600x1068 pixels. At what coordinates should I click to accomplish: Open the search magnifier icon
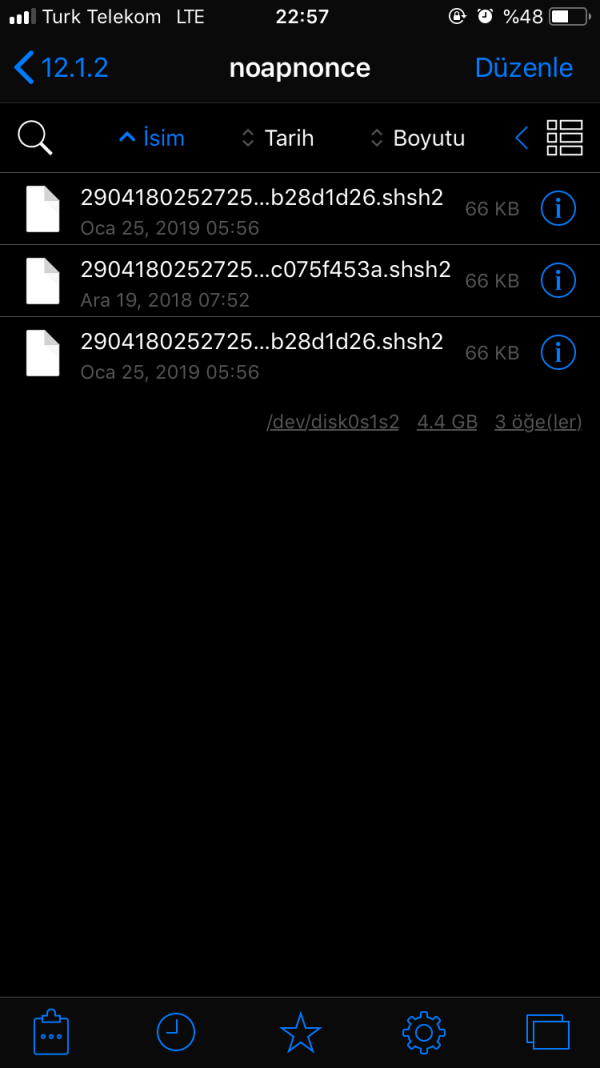coord(35,138)
